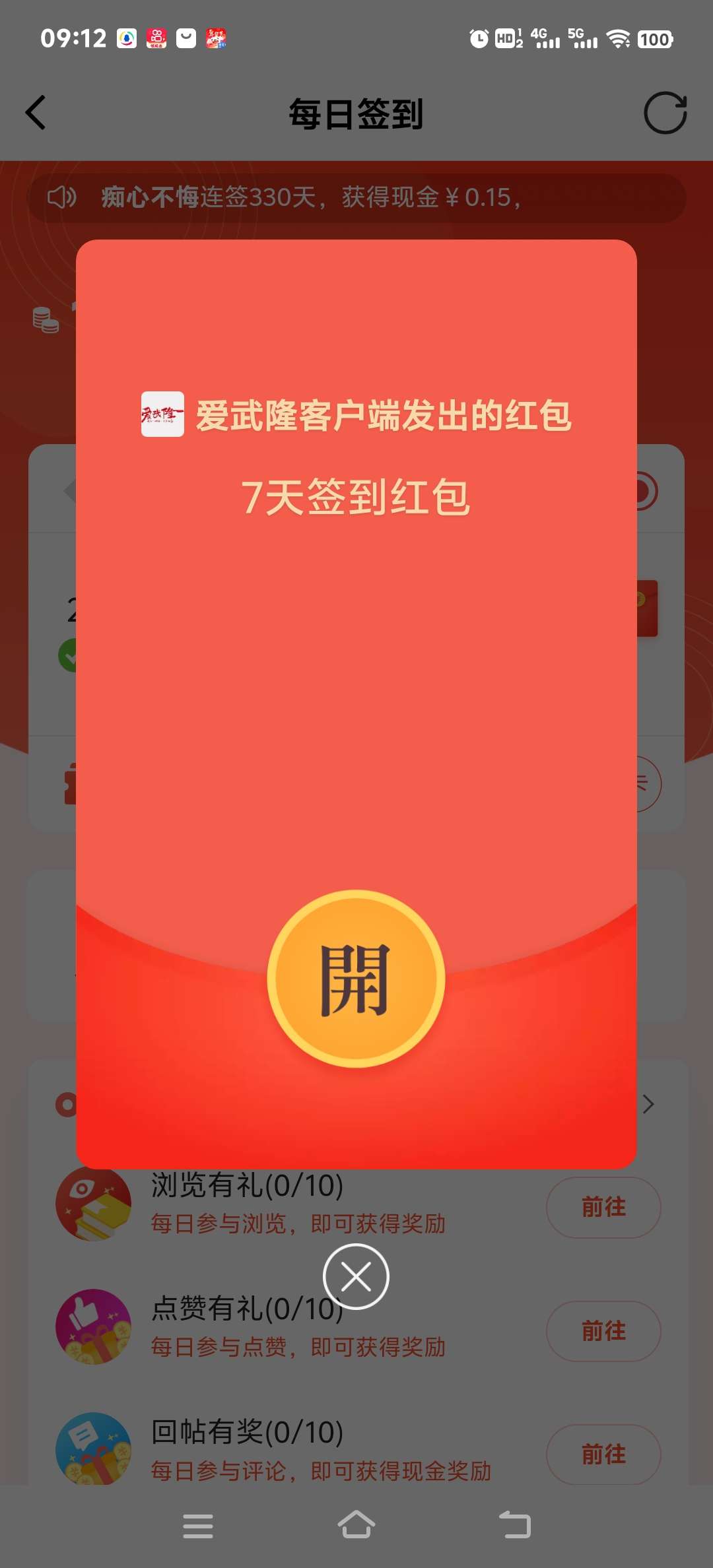The width and height of the screenshot is (713, 1568).
Task: Go to the system home screen
Action: coord(356,1525)
